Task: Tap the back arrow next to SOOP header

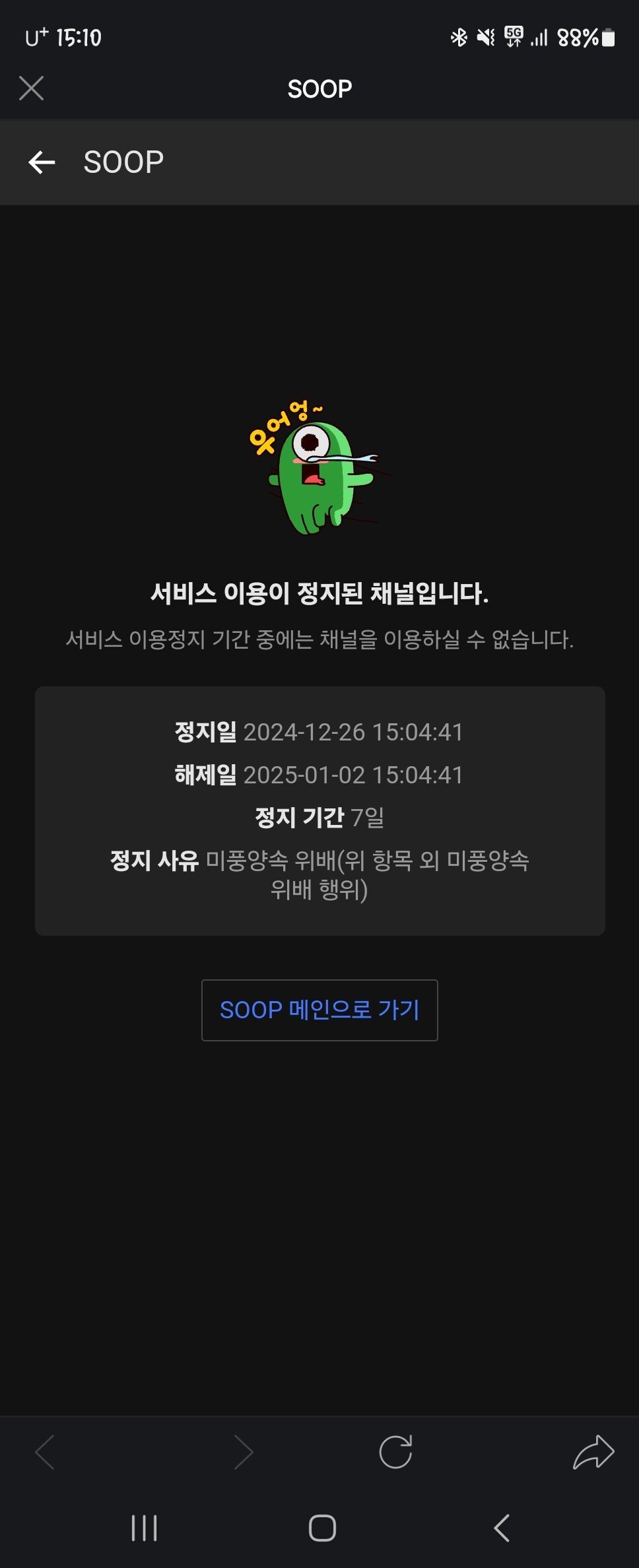Action: pos(42,162)
